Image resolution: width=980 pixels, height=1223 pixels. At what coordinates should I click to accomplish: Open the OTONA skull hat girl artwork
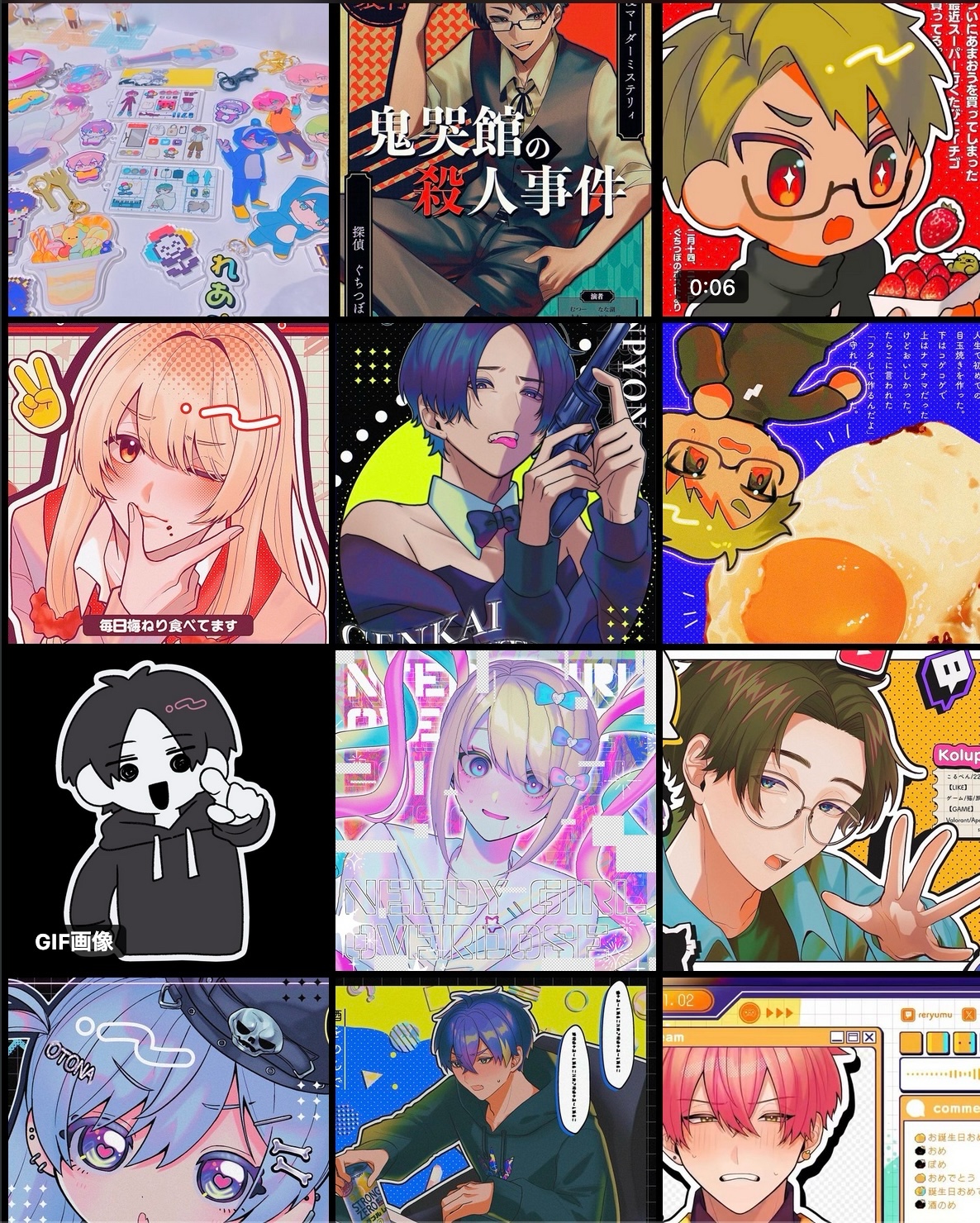(x=169, y=1101)
